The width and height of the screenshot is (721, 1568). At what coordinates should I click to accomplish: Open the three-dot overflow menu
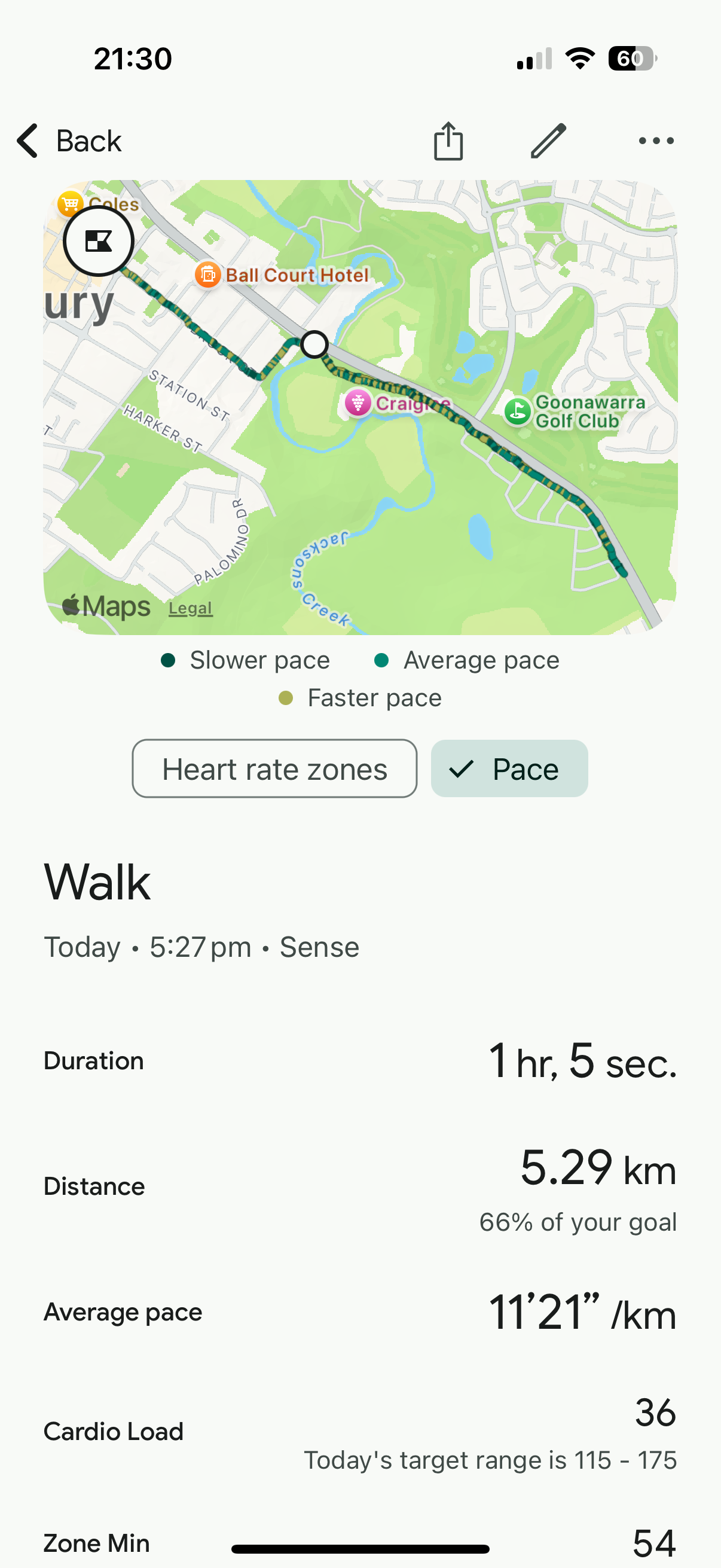pyautogui.click(x=656, y=141)
